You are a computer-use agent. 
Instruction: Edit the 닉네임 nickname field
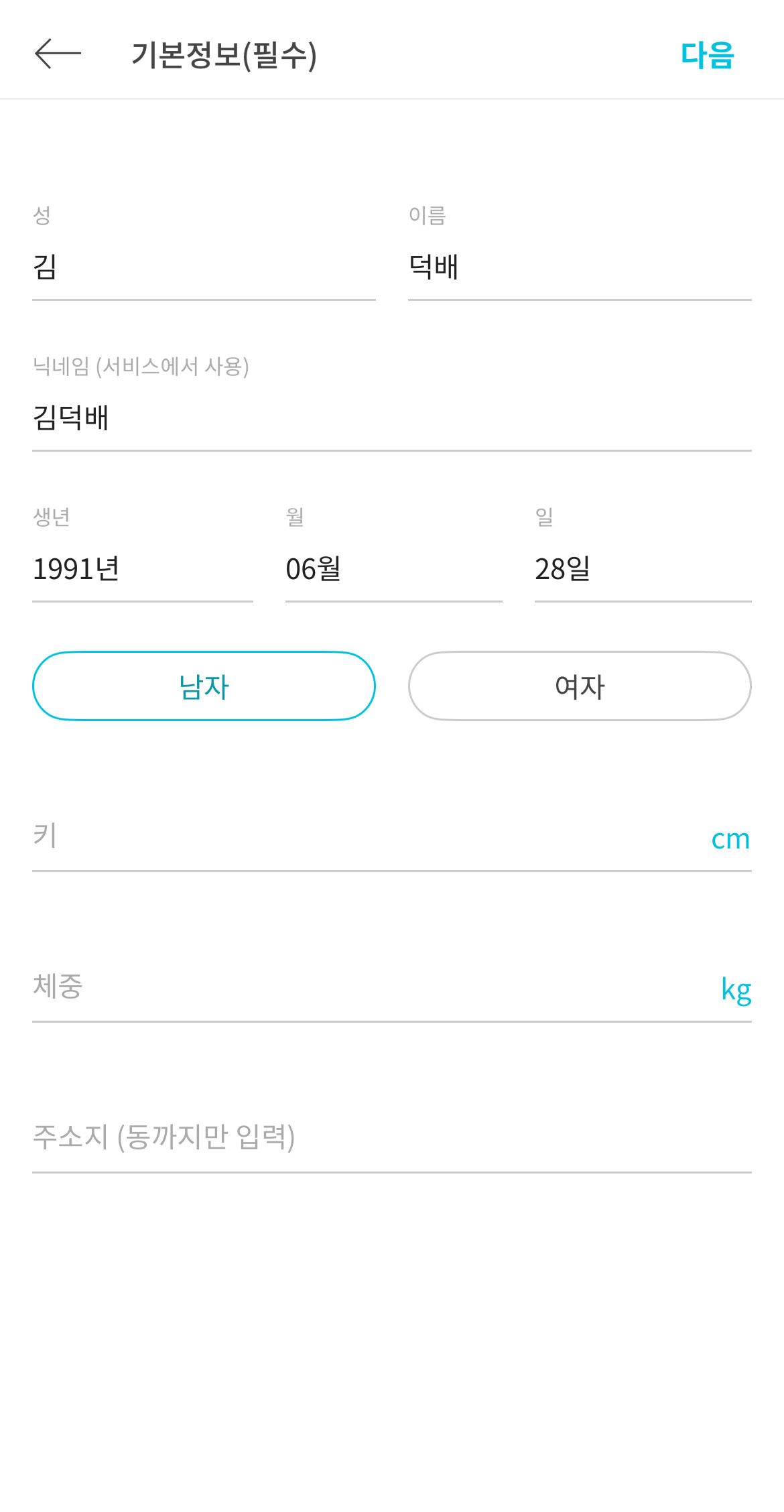pos(392,419)
